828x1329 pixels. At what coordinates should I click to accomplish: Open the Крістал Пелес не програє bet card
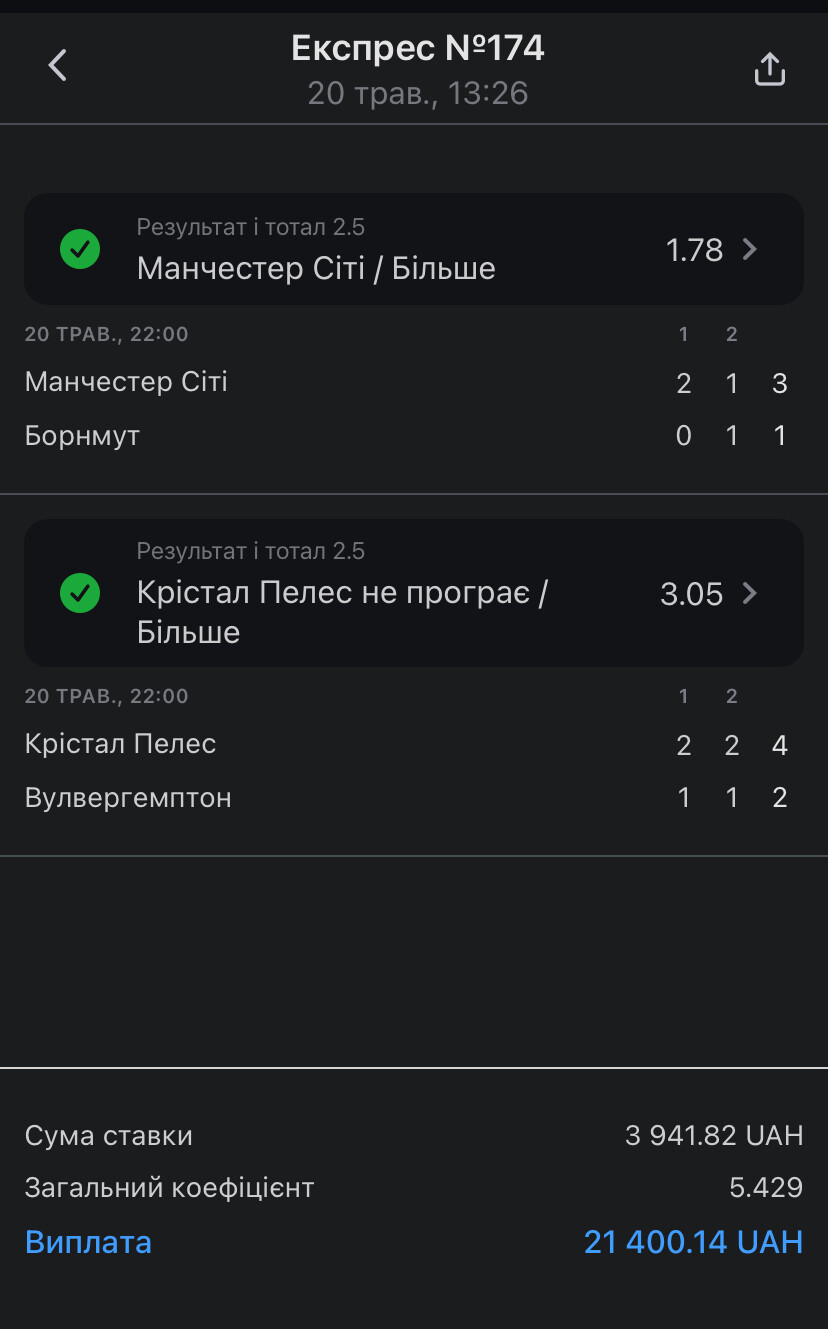point(414,593)
